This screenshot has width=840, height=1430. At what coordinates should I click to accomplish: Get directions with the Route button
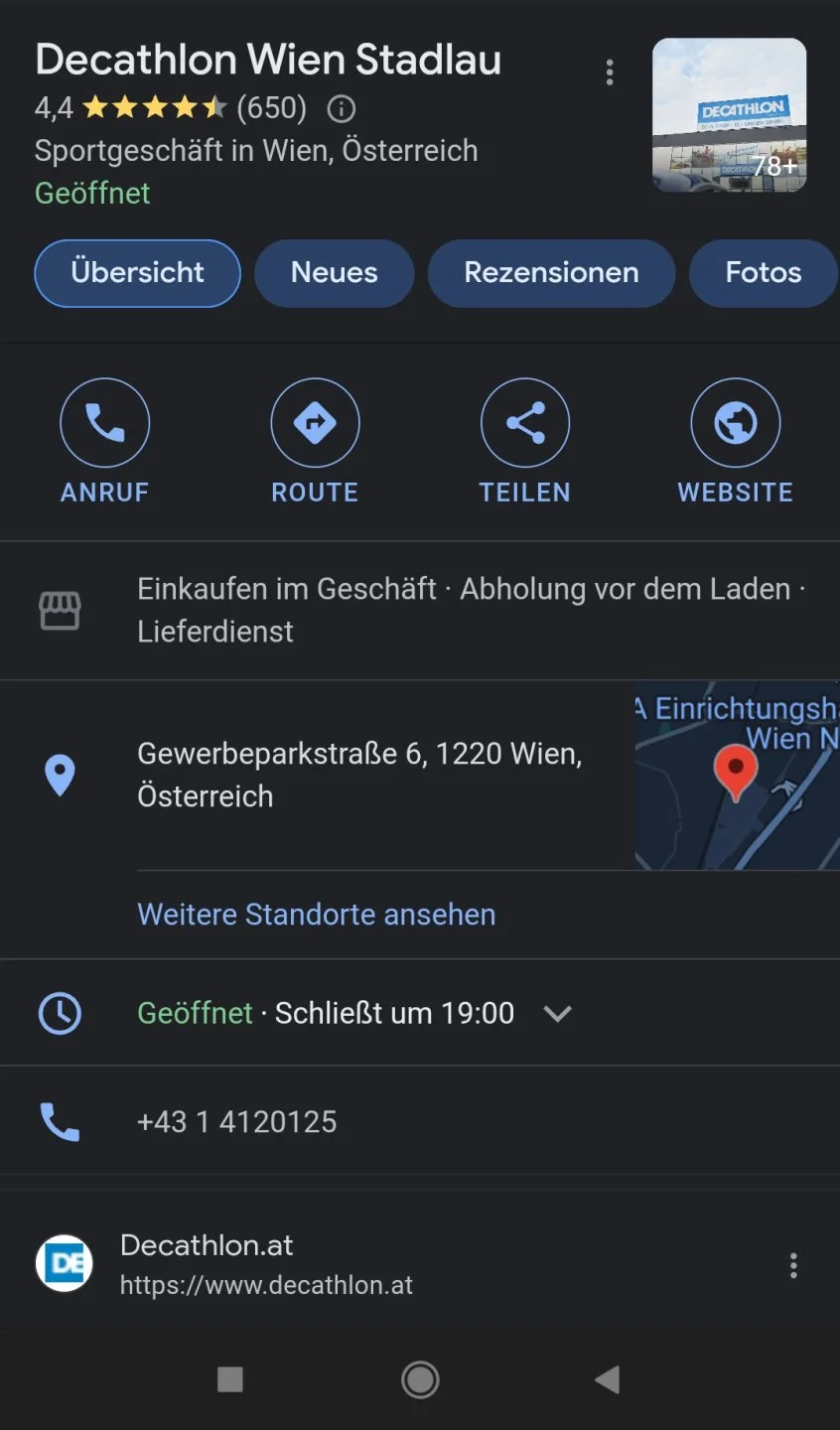(315, 441)
